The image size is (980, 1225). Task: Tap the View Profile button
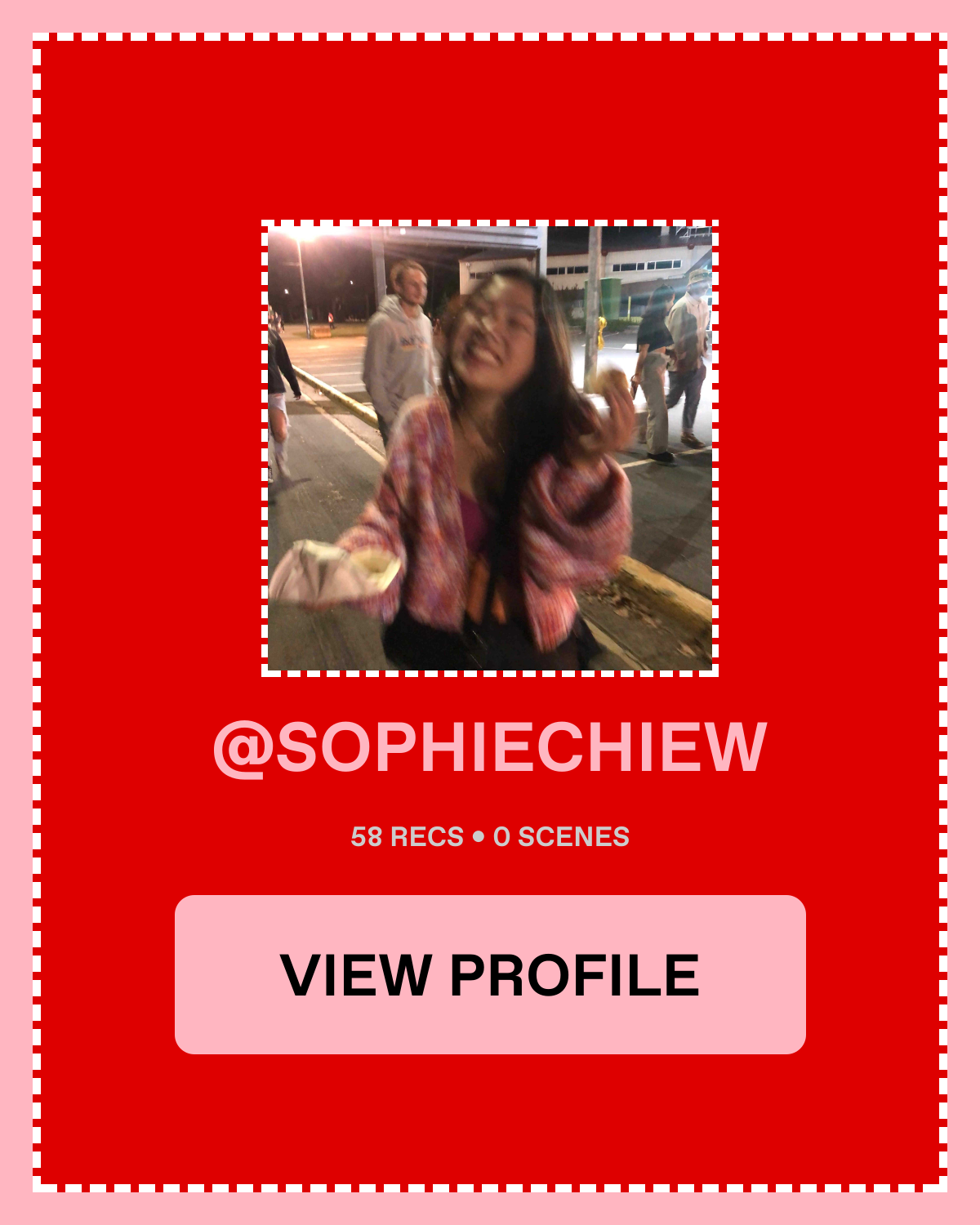490,974
